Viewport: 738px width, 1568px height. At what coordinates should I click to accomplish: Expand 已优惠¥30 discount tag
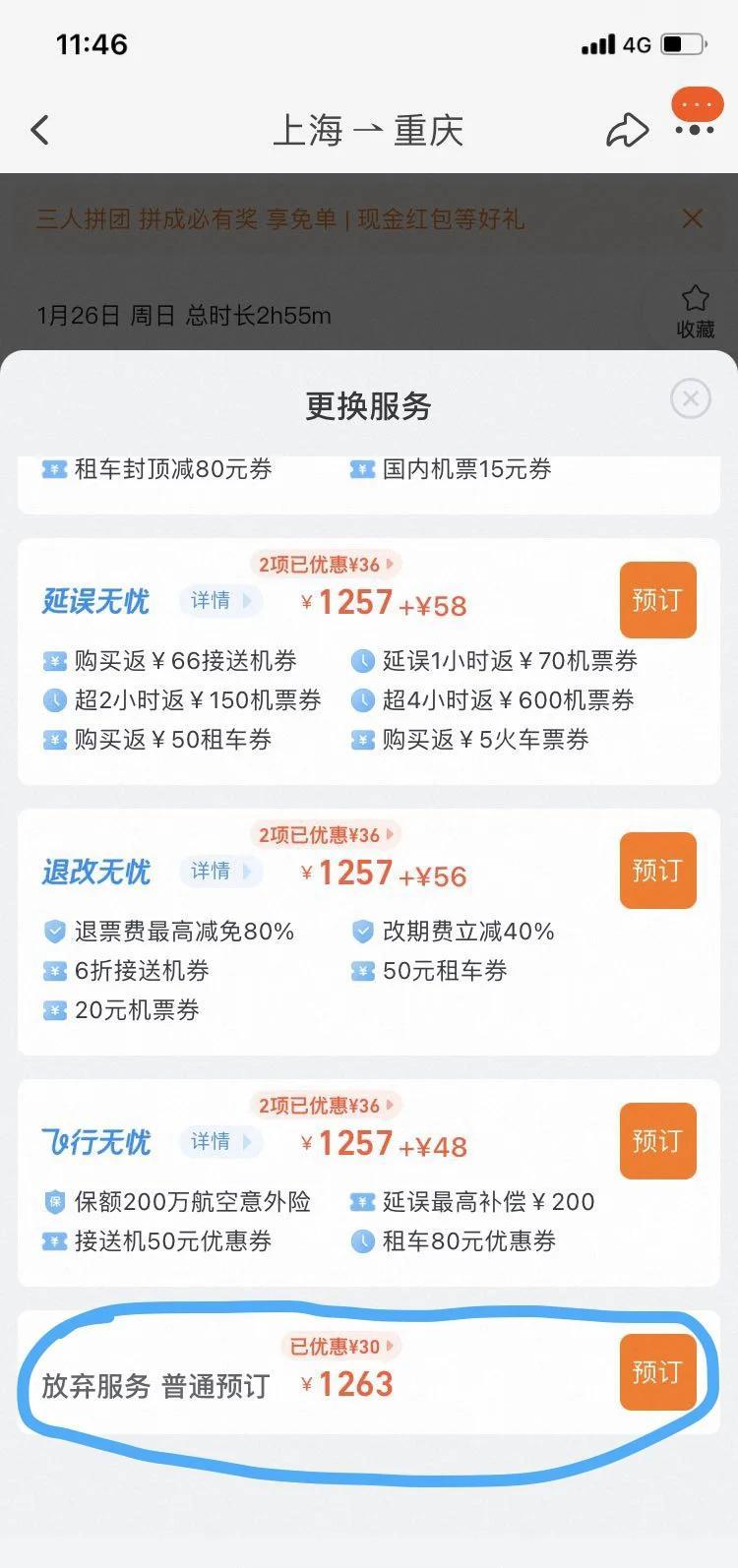340,1347
